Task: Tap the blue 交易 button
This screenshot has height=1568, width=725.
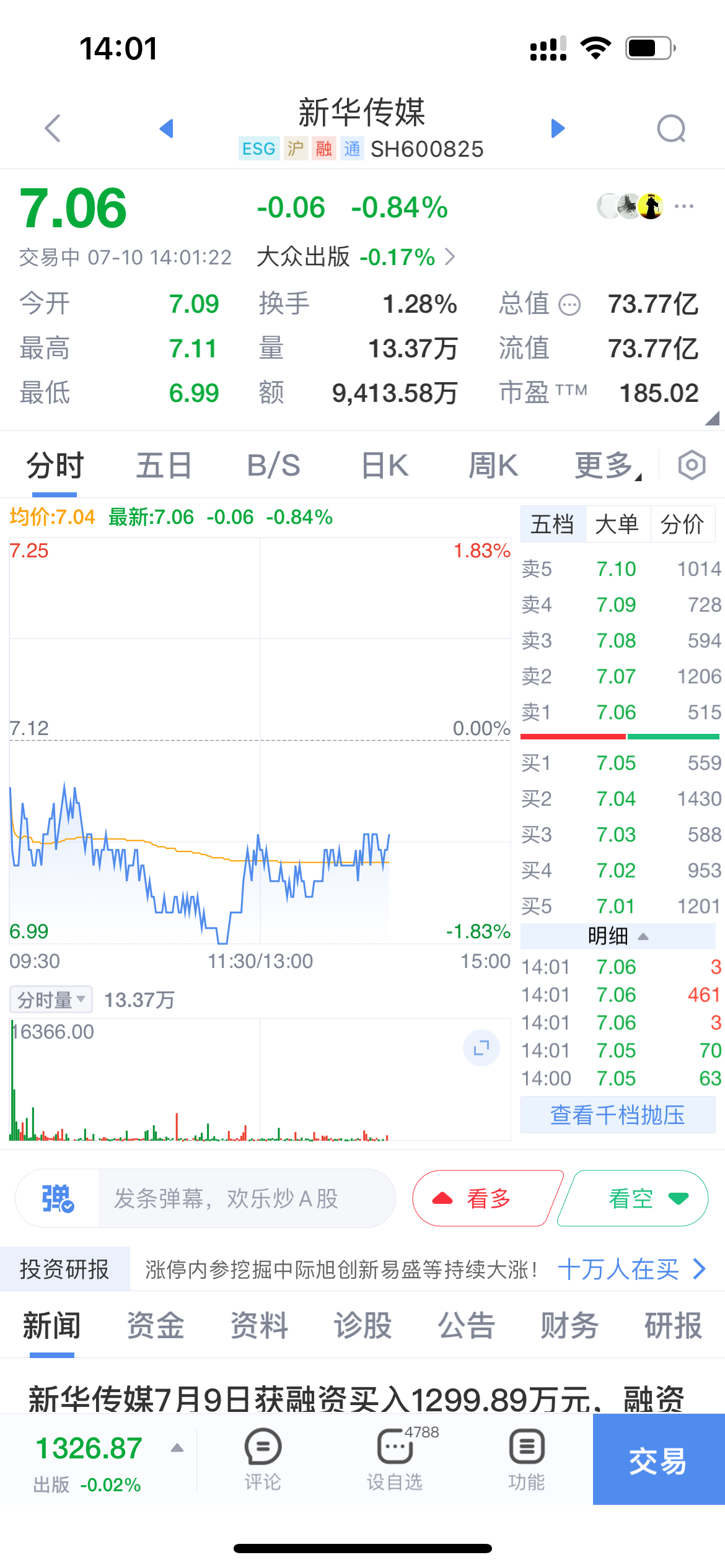Action: [x=659, y=1460]
